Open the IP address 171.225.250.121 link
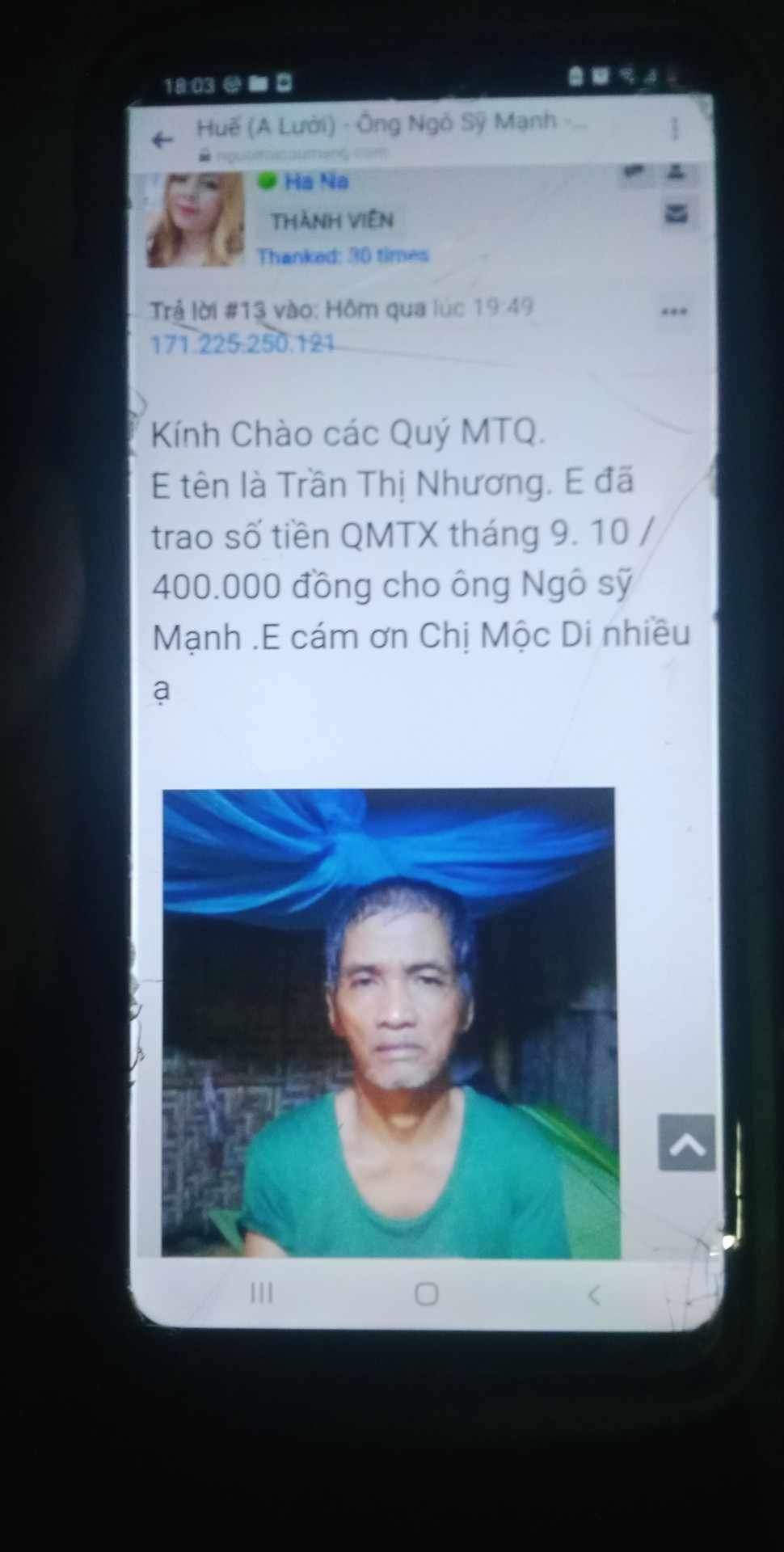The height and width of the screenshot is (1552, 784). pos(242,344)
